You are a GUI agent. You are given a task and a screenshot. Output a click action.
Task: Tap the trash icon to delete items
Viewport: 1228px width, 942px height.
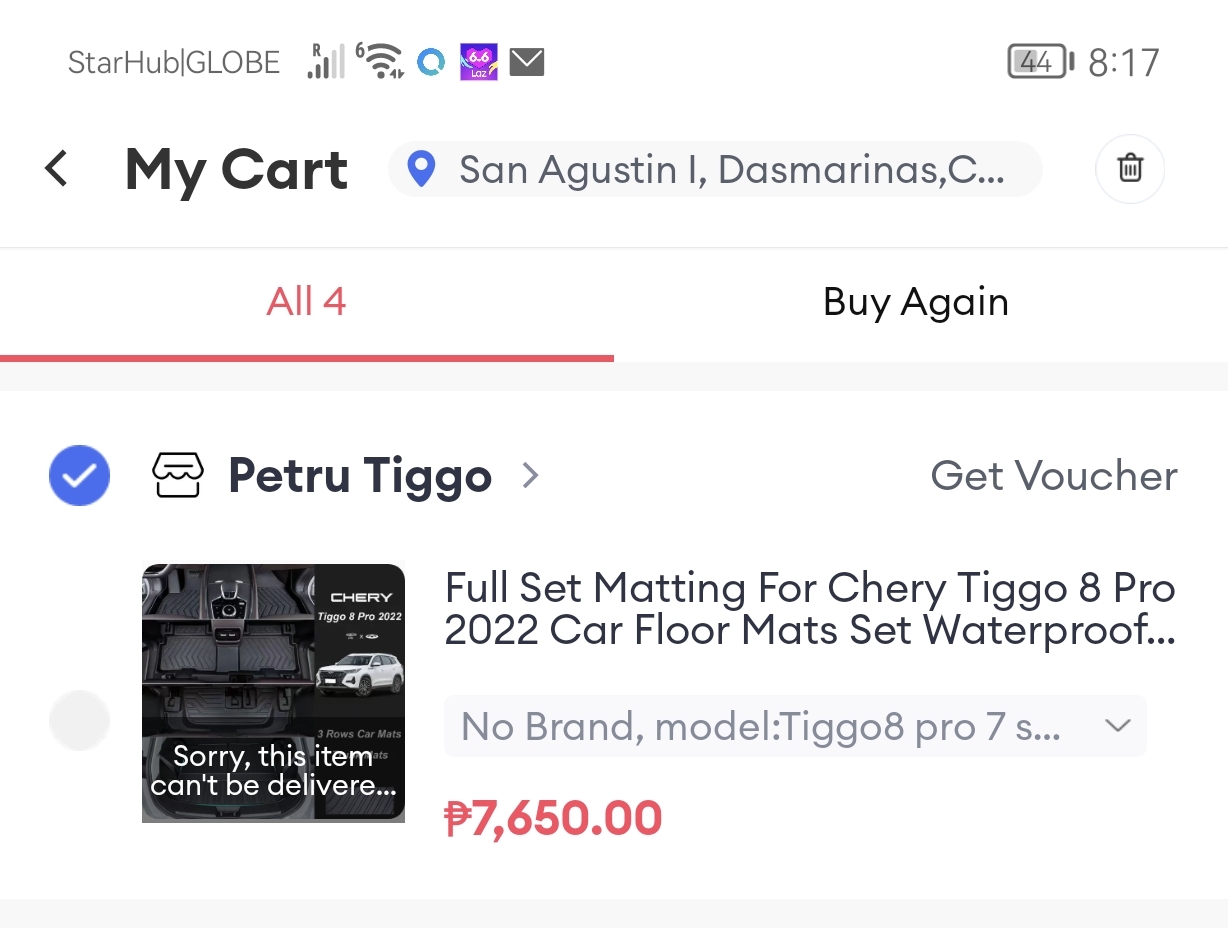[x=1130, y=169]
